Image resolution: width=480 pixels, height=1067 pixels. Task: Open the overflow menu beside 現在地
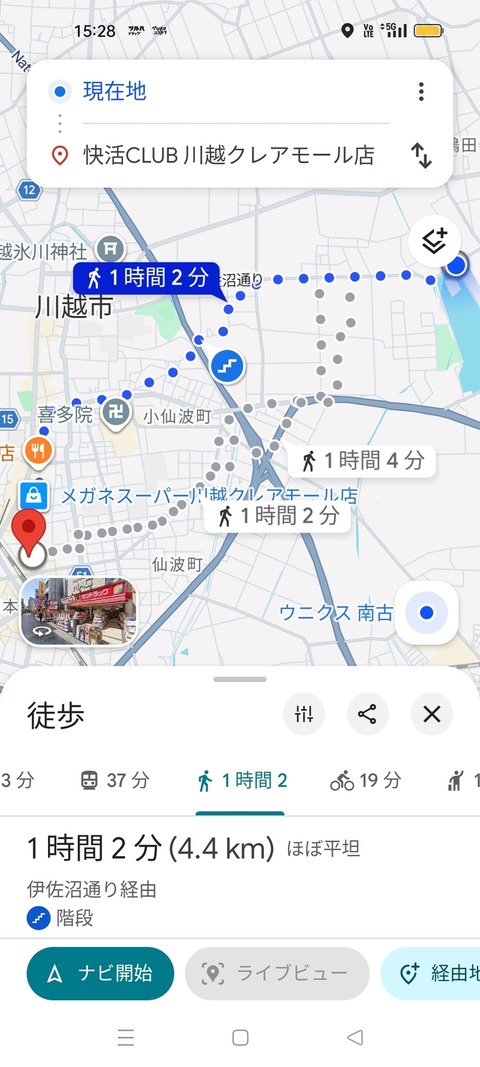(421, 91)
